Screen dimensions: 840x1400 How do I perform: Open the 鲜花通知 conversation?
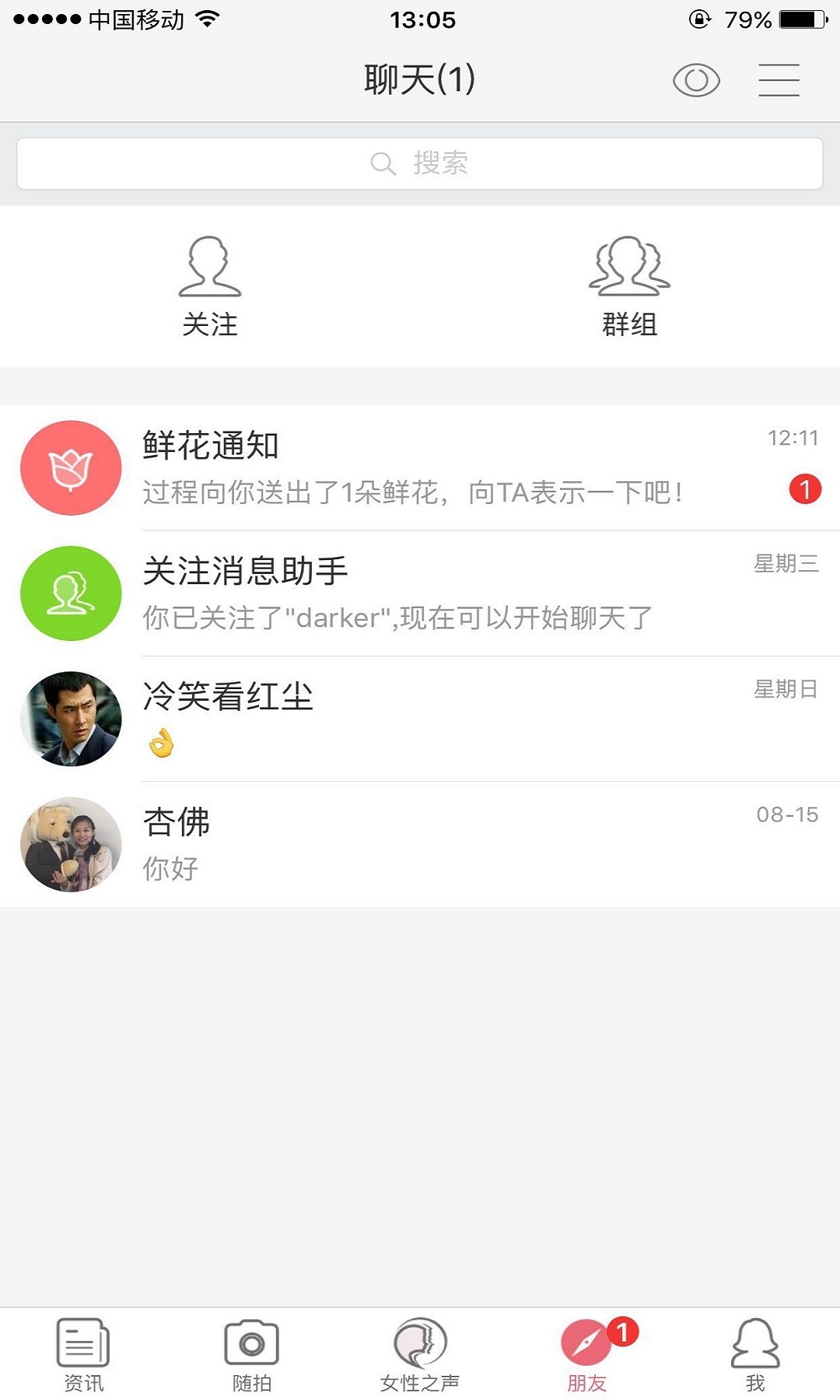point(420,467)
